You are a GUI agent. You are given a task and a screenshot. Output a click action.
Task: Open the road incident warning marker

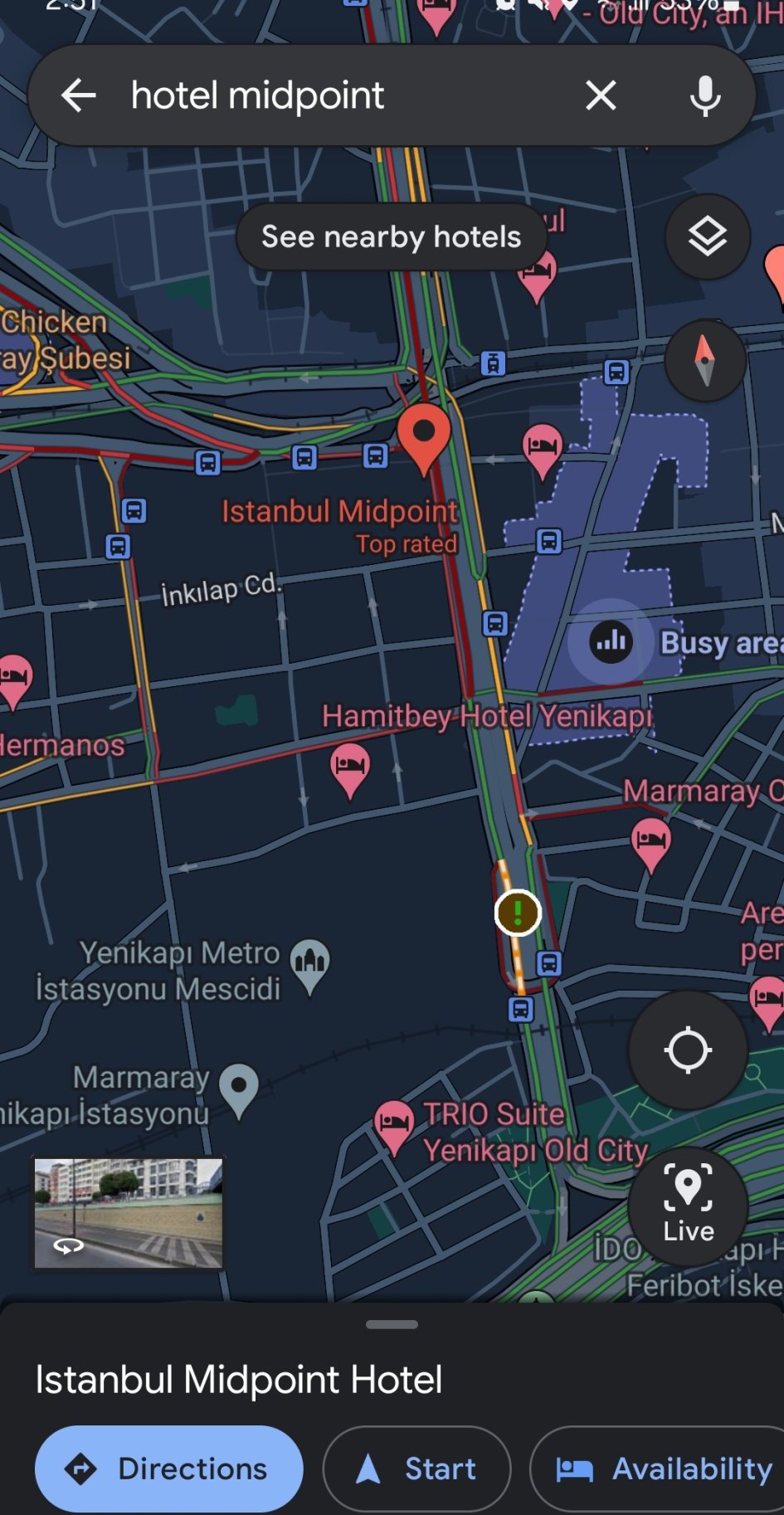[518, 913]
